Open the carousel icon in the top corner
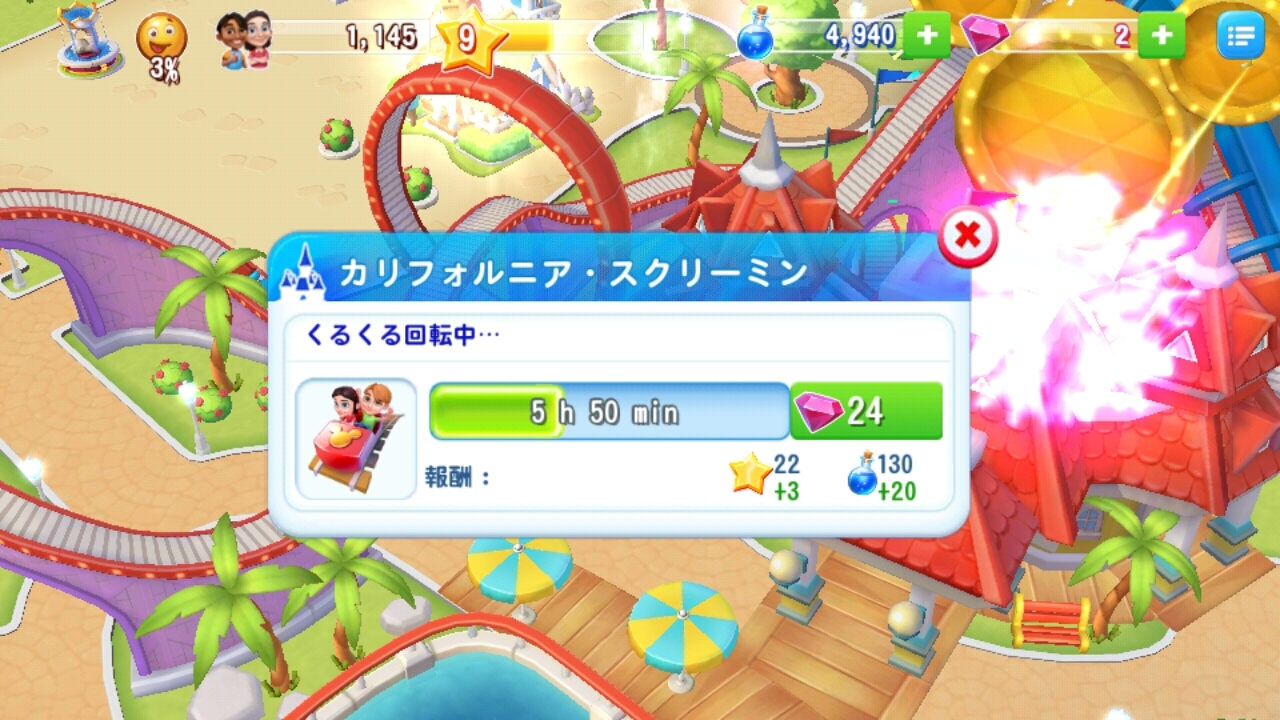The image size is (1280, 720). (88, 38)
